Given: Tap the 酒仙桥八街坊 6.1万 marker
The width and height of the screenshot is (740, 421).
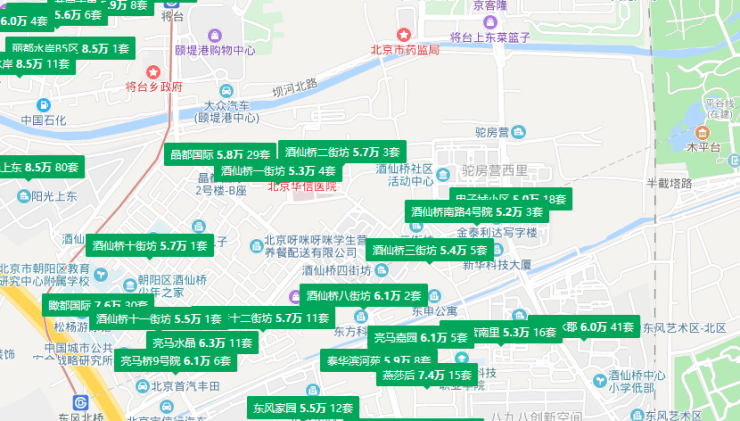Looking at the screenshot, I should click(364, 296).
